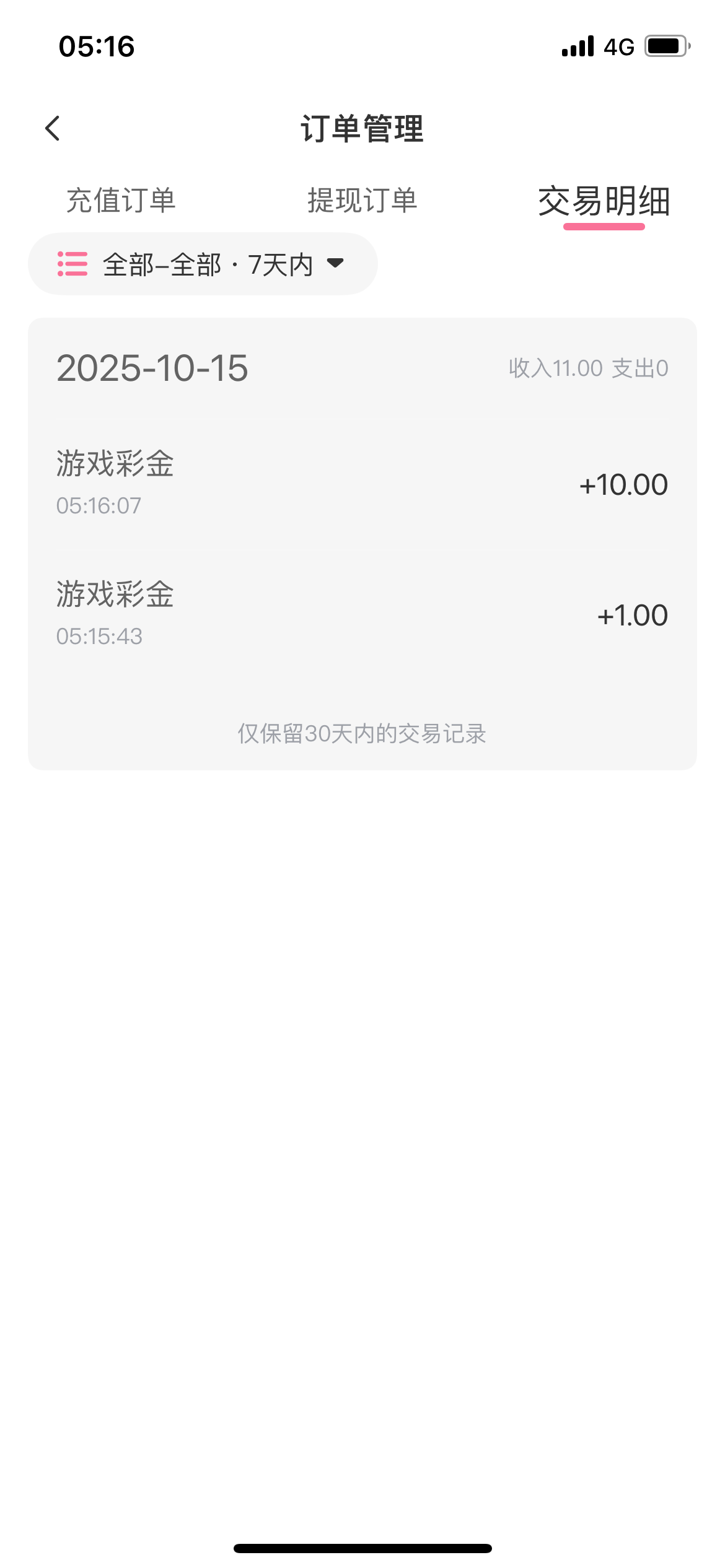Select the 交易明细 tab

(604, 202)
